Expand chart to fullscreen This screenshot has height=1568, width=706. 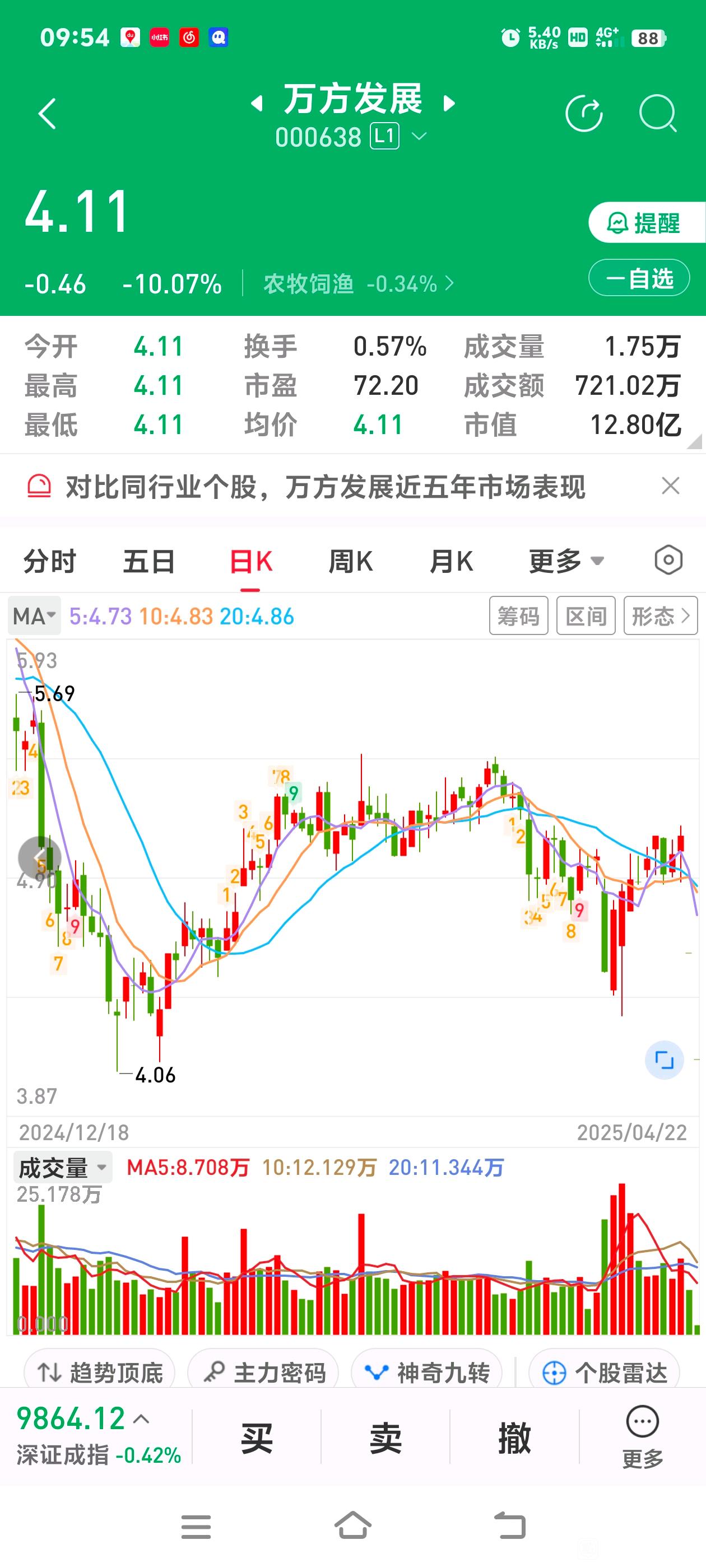pos(664,1060)
